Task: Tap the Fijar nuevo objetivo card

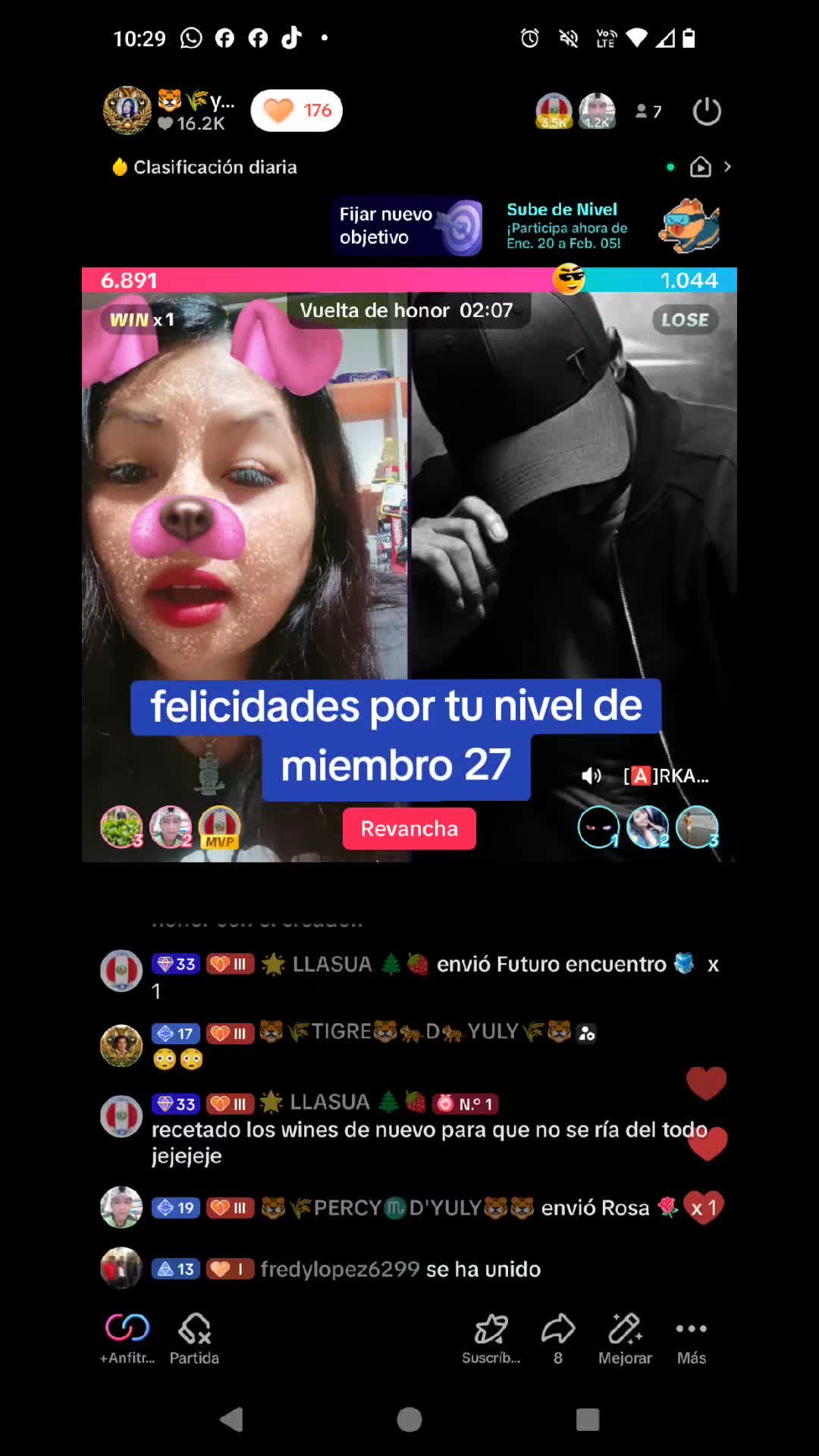Action: click(x=407, y=226)
